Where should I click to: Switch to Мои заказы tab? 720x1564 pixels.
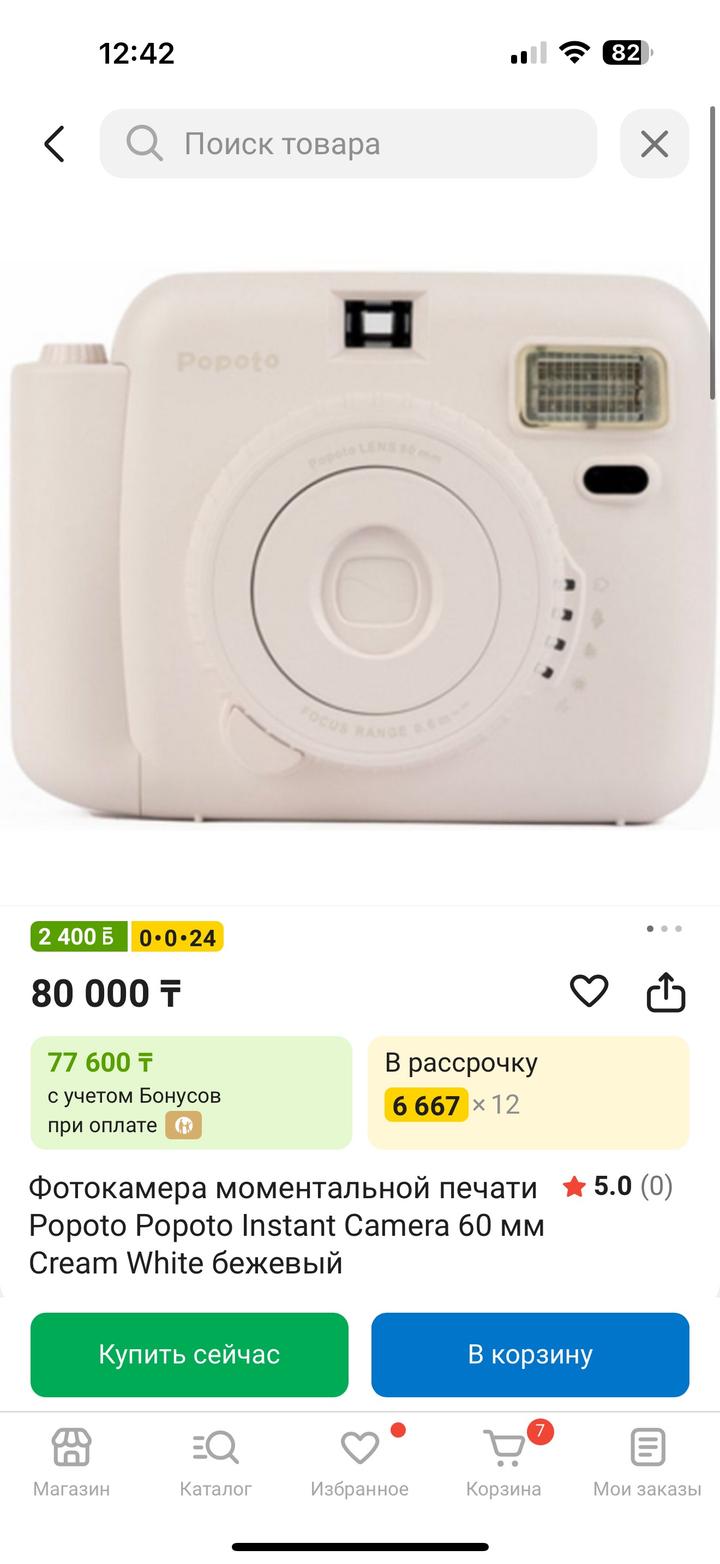[x=647, y=1460]
